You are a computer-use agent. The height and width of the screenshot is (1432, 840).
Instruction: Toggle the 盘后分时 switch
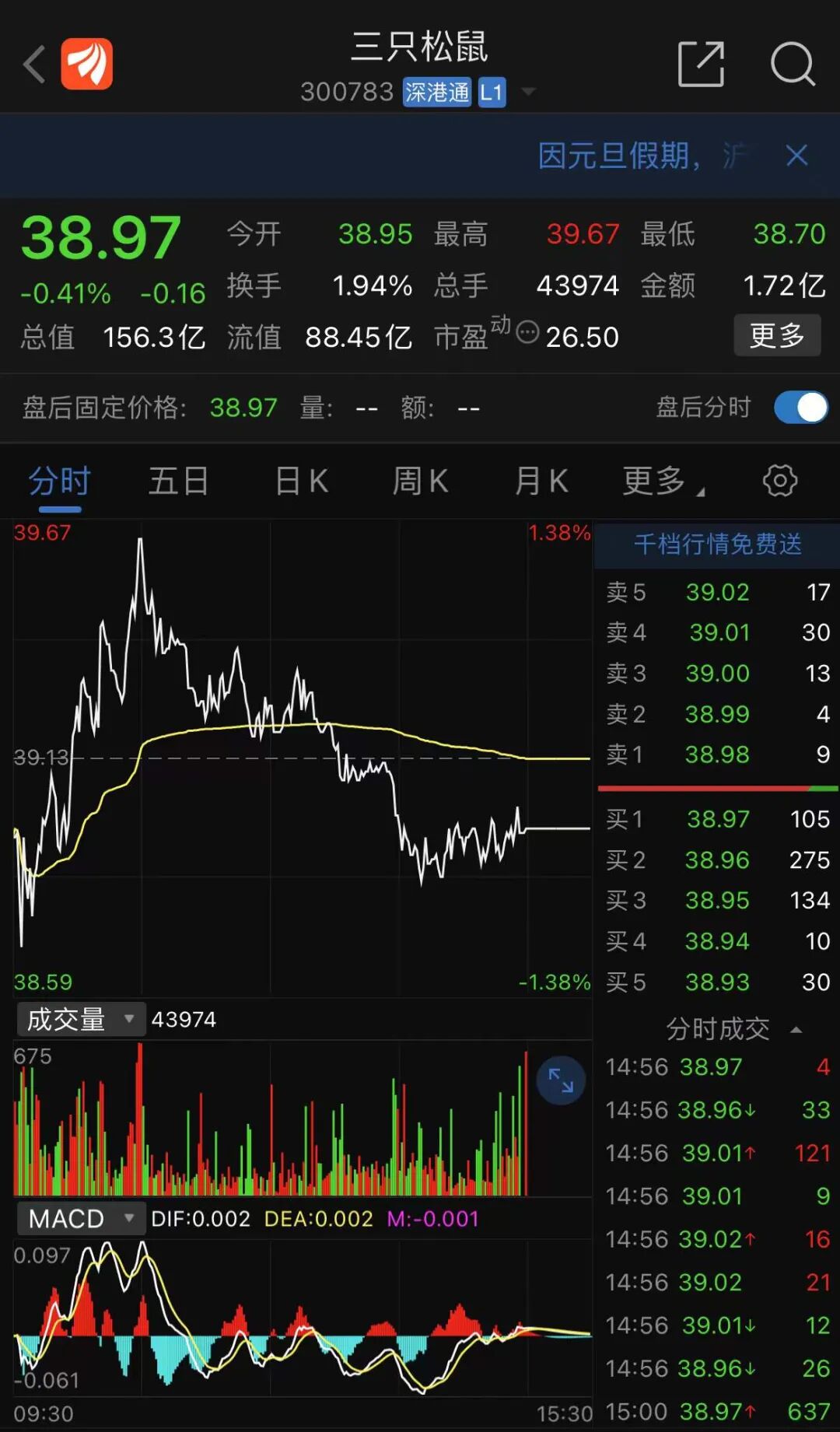(x=800, y=408)
